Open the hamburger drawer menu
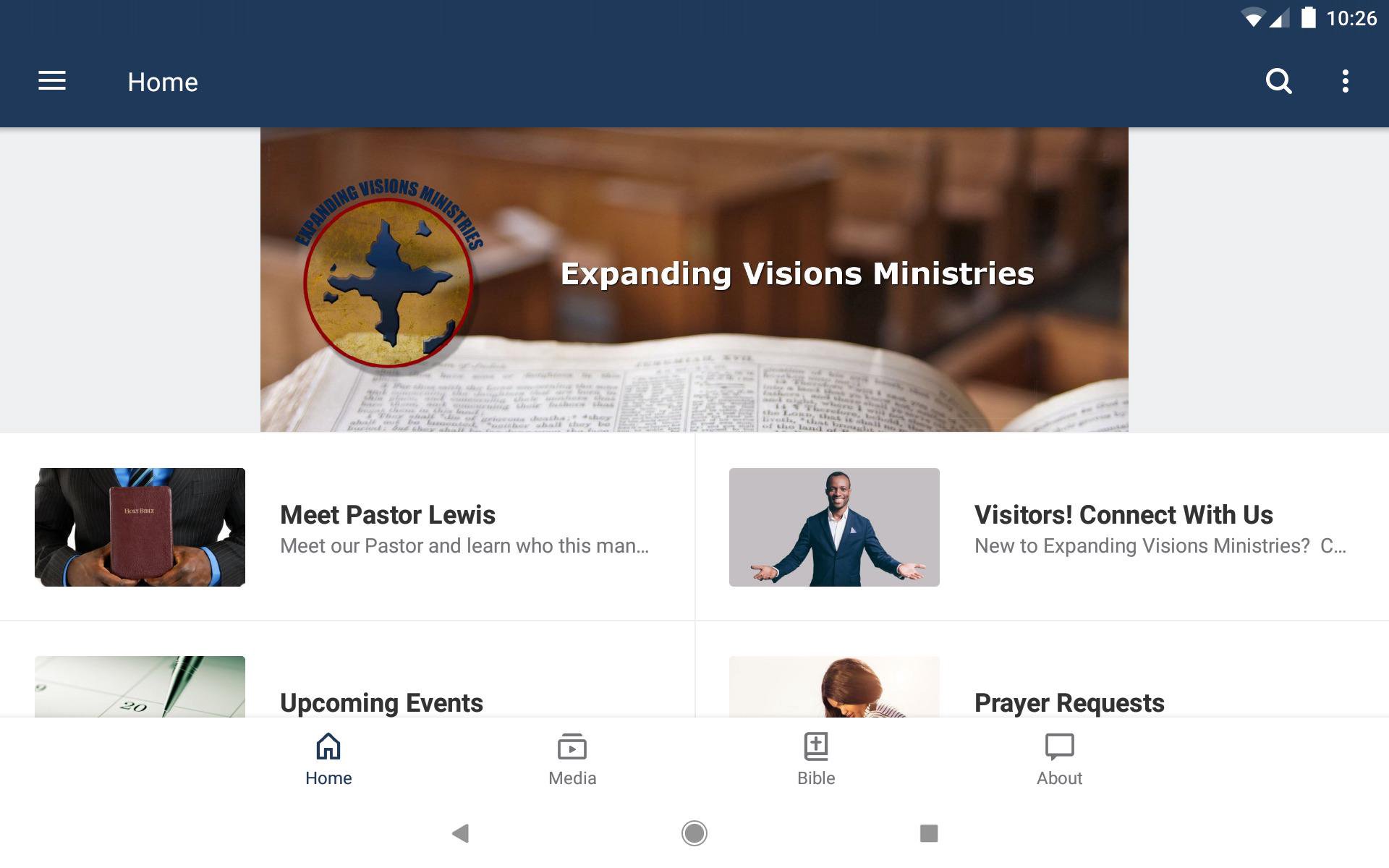The width and height of the screenshot is (1389, 868). [52, 81]
